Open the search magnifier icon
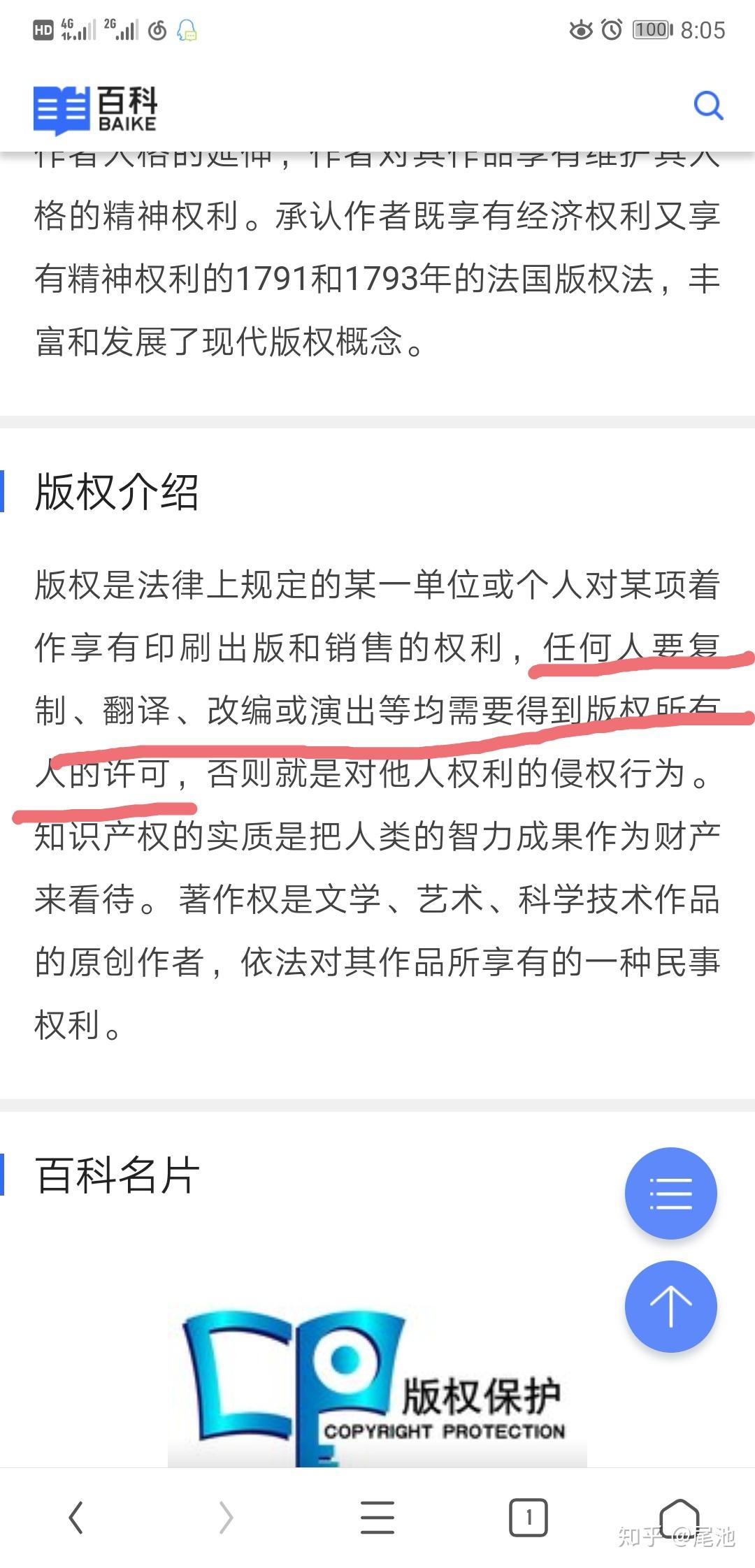 tap(708, 106)
